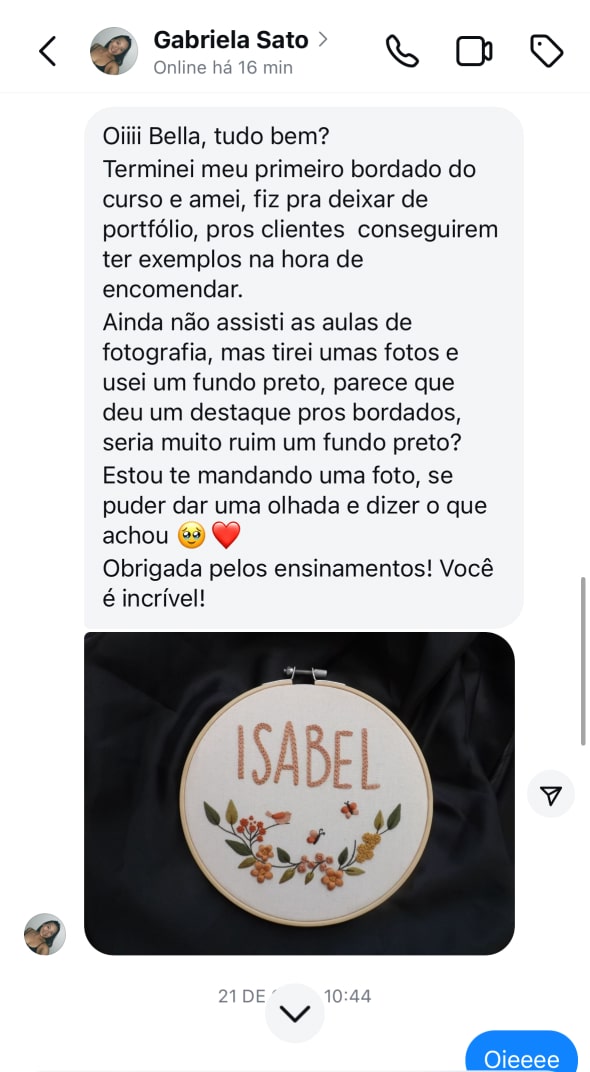Screen dimensions: 590x1072
Task: Tap Gabriela's small avatar beside the photo
Action: 45,934
